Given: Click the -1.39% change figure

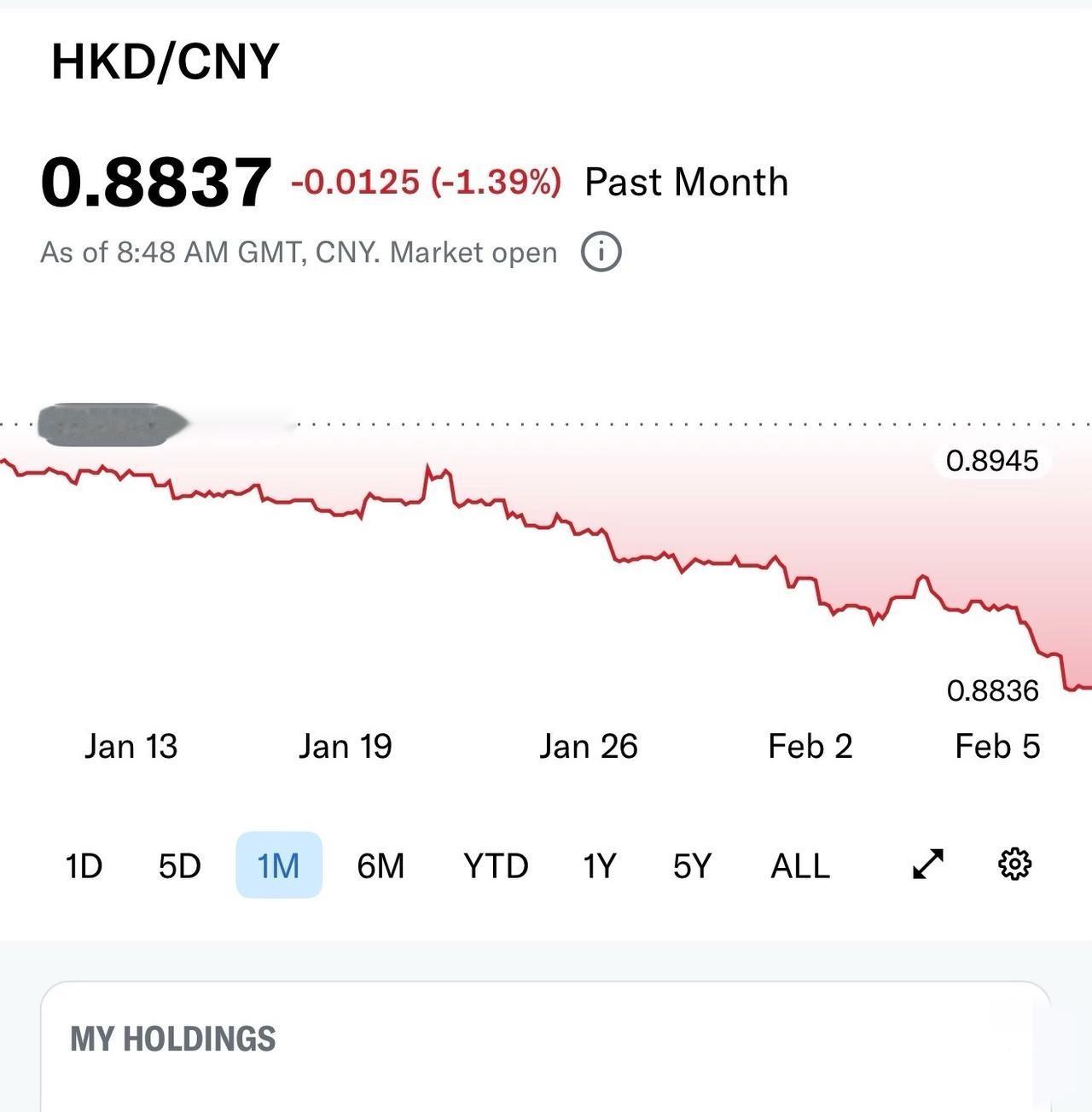Looking at the screenshot, I should coord(427,182).
